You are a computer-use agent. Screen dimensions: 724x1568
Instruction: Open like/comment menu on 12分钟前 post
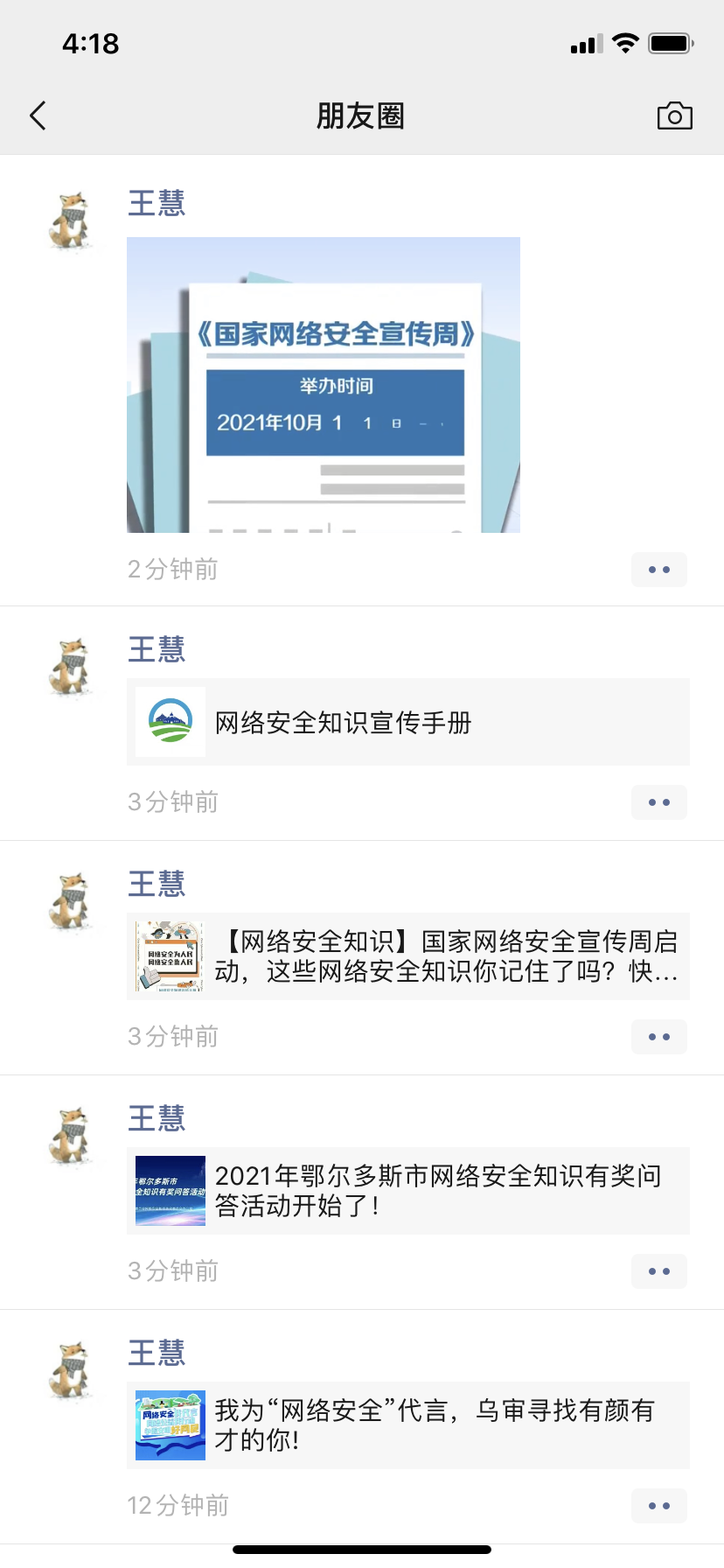click(x=658, y=1506)
